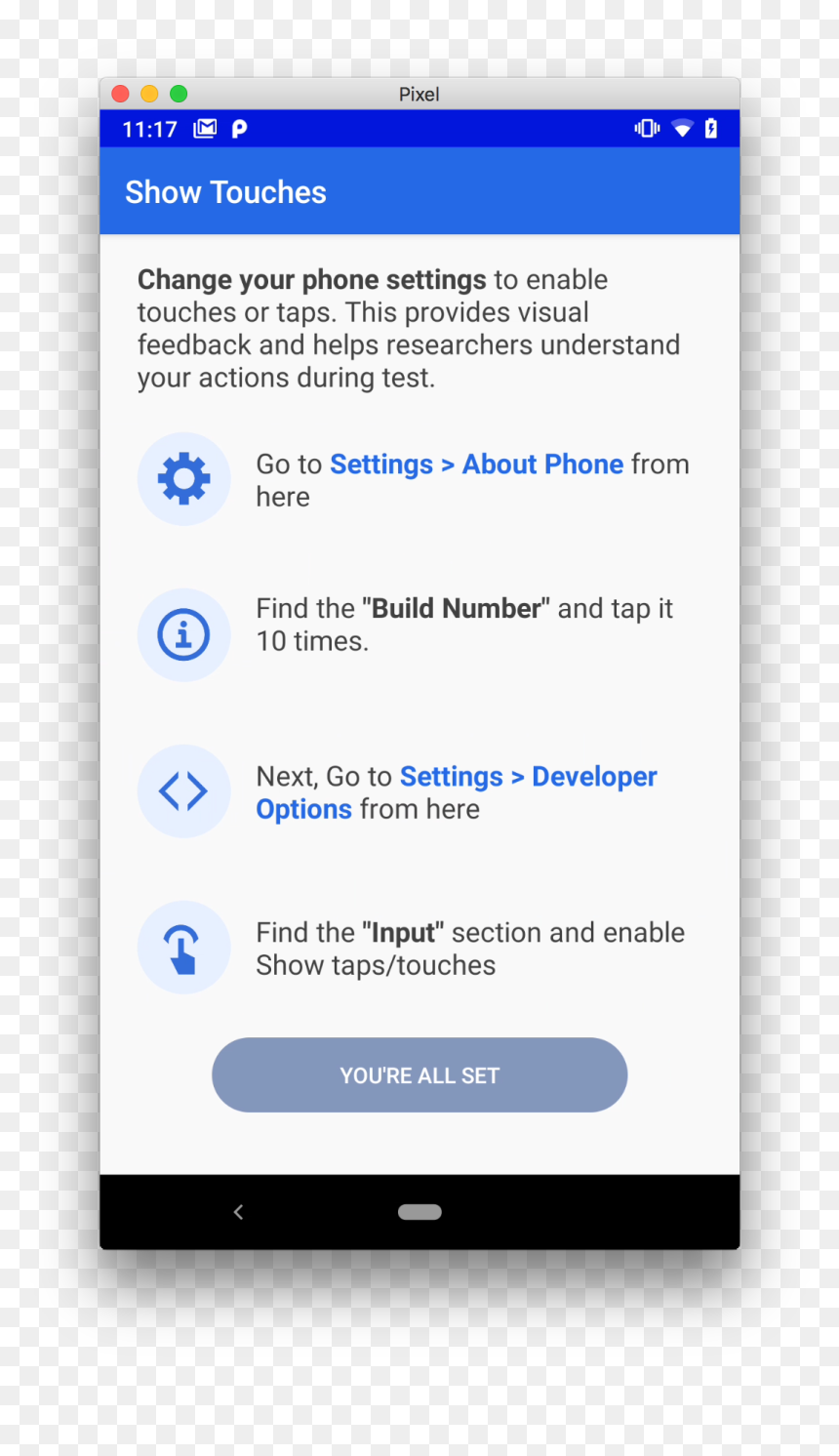The image size is (839, 1456).
Task: Go back using the navigation bar arrow
Action: 238,1212
